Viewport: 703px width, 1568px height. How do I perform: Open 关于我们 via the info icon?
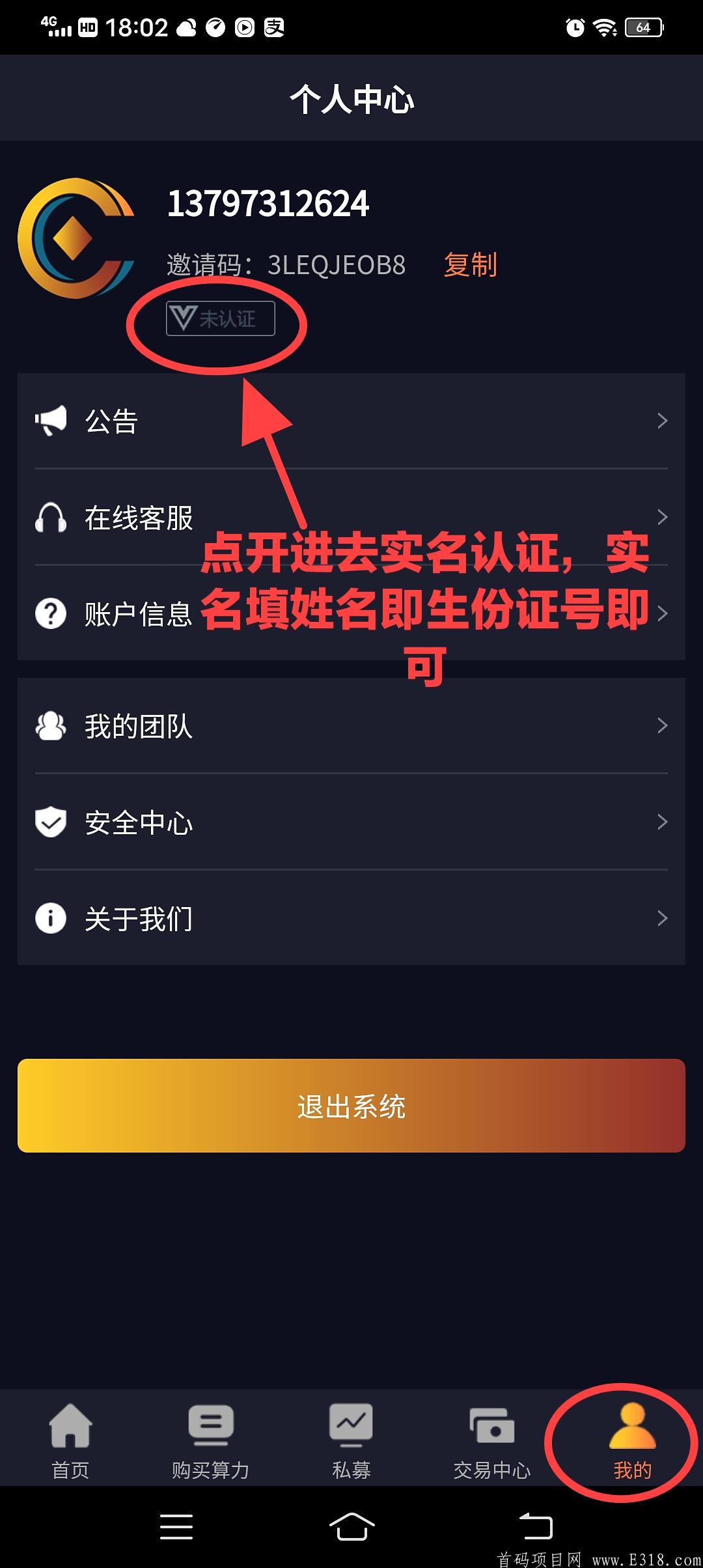(x=51, y=917)
